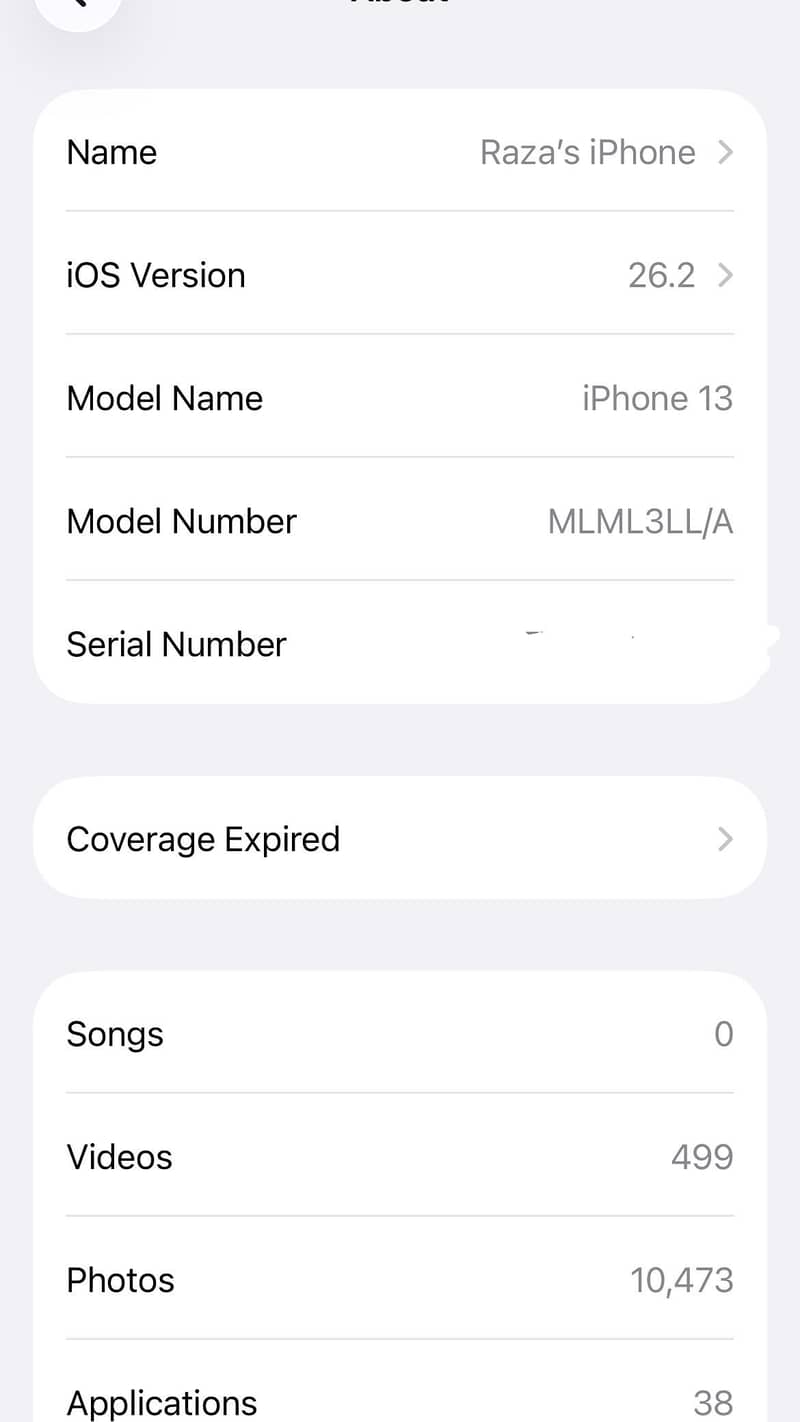The height and width of the screenshot is (1422, 800).
Task: Tap Raza's iPhone device name value
Action: pos(587,152)
